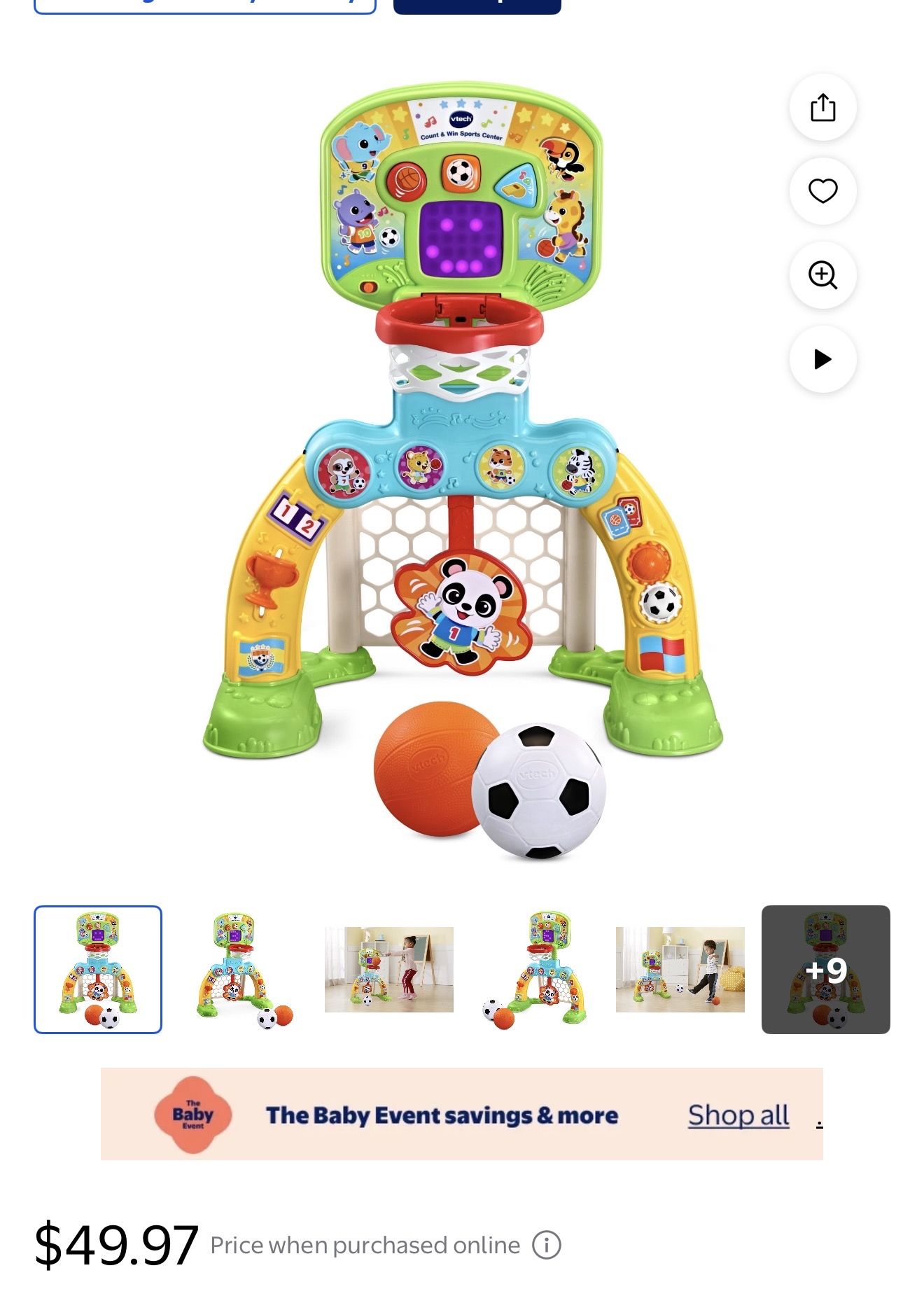
Task: View the thumbnail of girl shooting basketball
Action: coord(389,970)
